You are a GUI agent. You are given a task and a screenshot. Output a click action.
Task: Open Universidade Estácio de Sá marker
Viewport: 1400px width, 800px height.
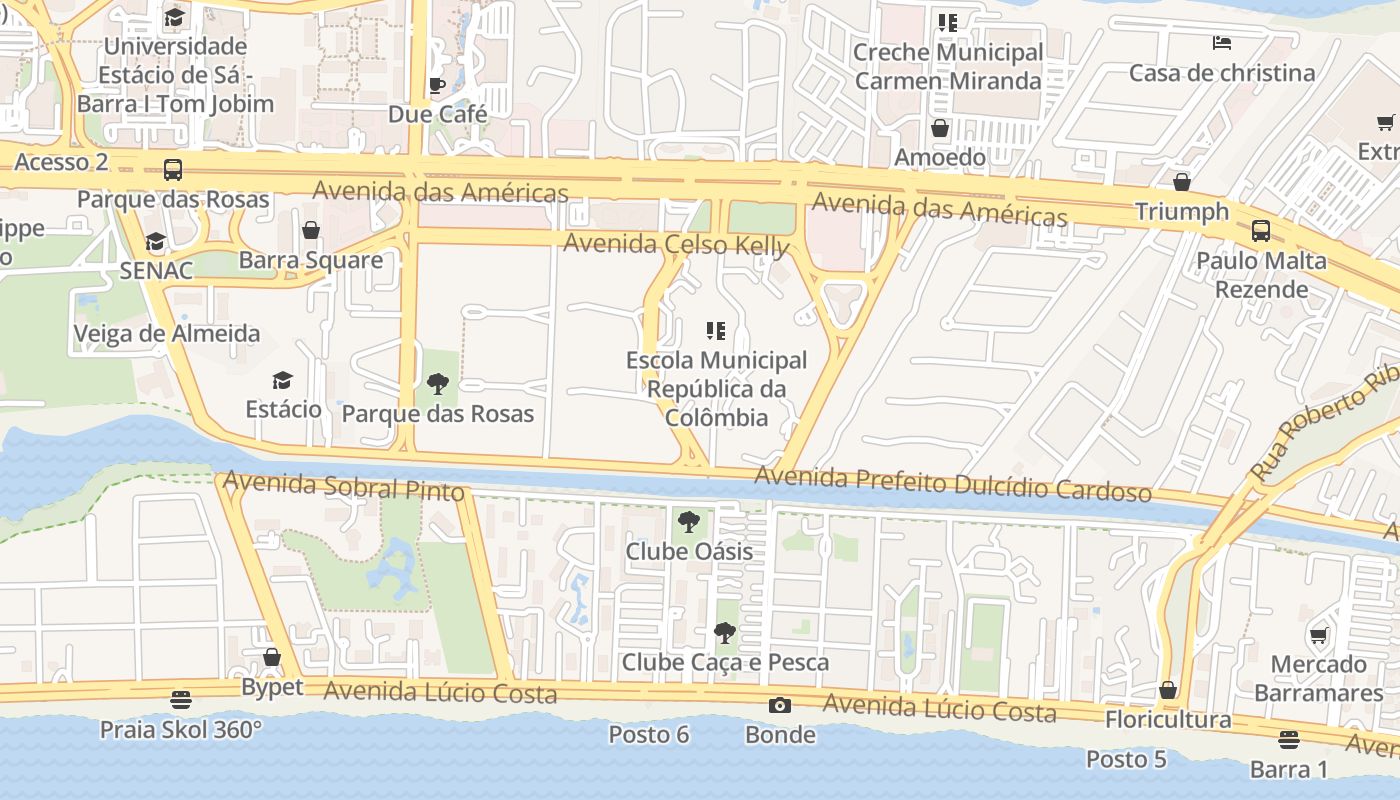pos(175,17)
